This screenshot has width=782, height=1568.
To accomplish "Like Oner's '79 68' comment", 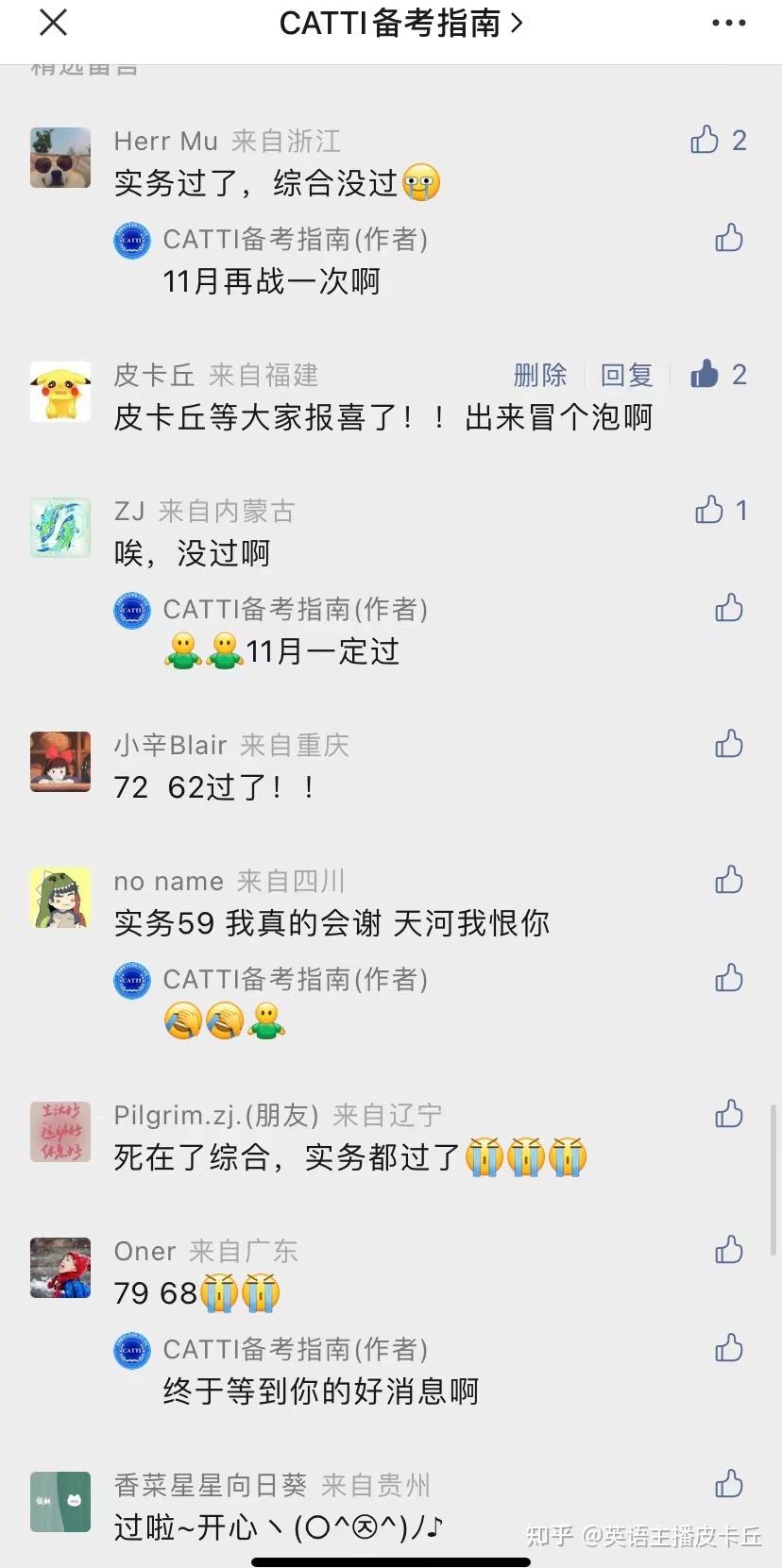I will click(728, 1250).
